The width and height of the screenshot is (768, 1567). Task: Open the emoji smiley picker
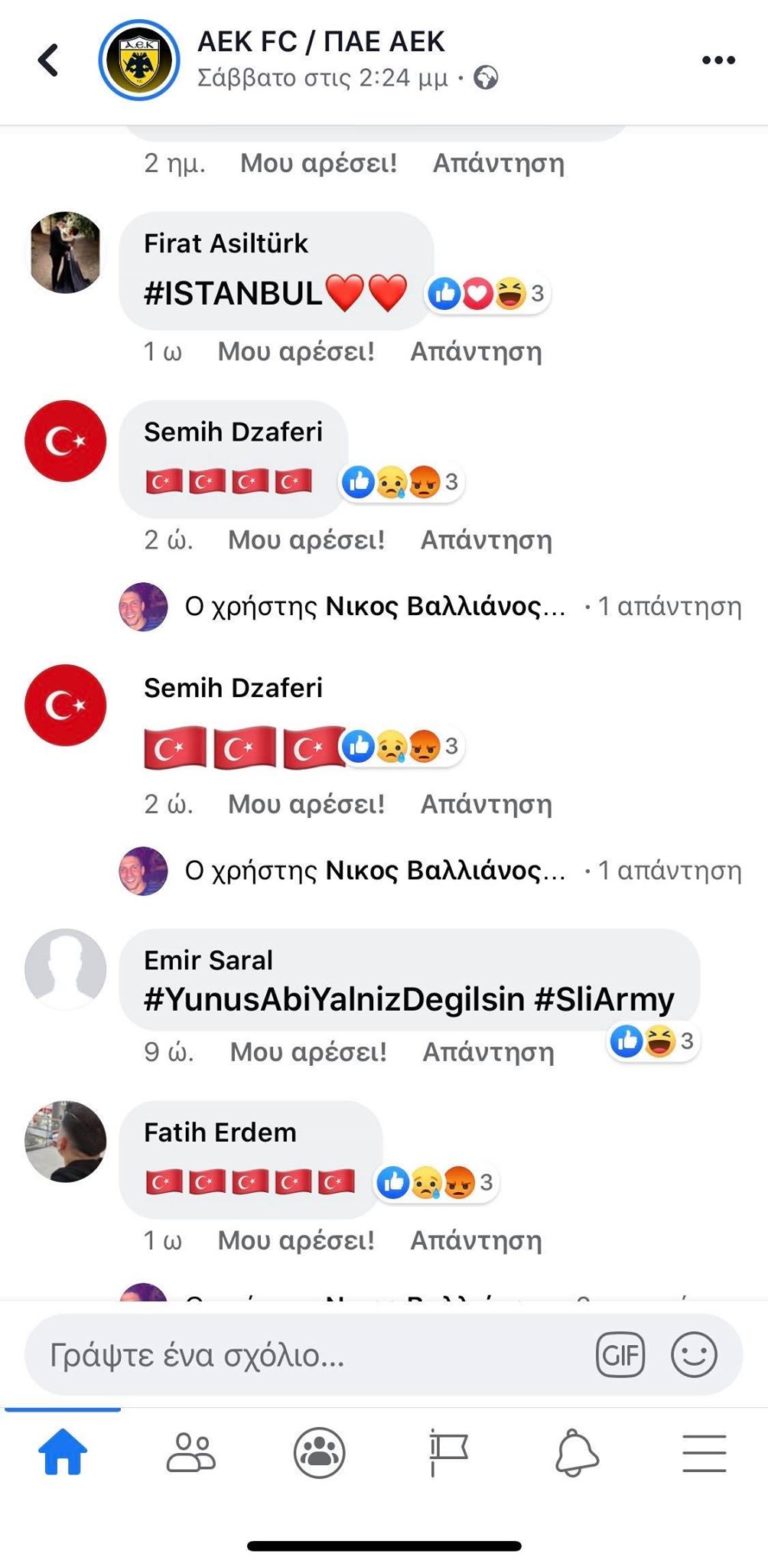point(693,1356)
